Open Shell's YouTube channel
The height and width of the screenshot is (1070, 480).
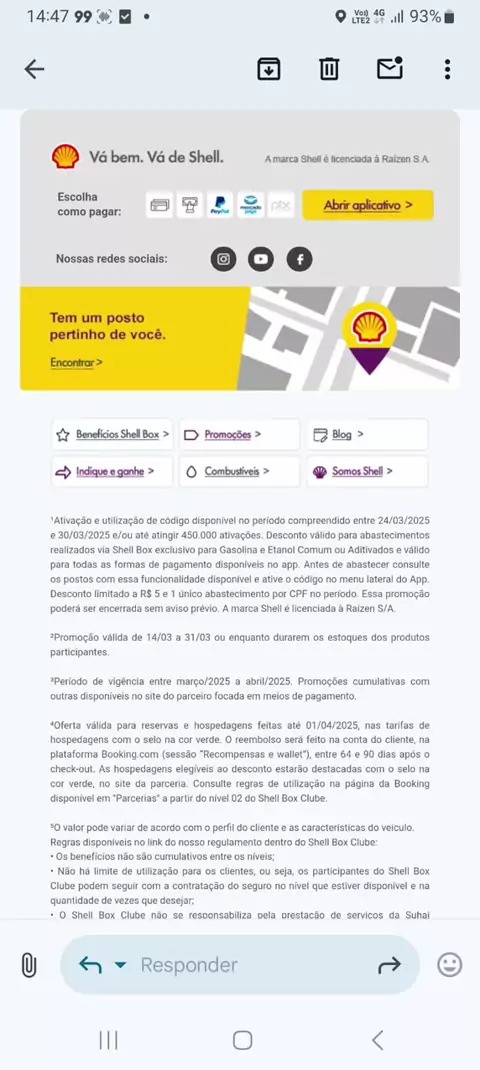(261, 259)
